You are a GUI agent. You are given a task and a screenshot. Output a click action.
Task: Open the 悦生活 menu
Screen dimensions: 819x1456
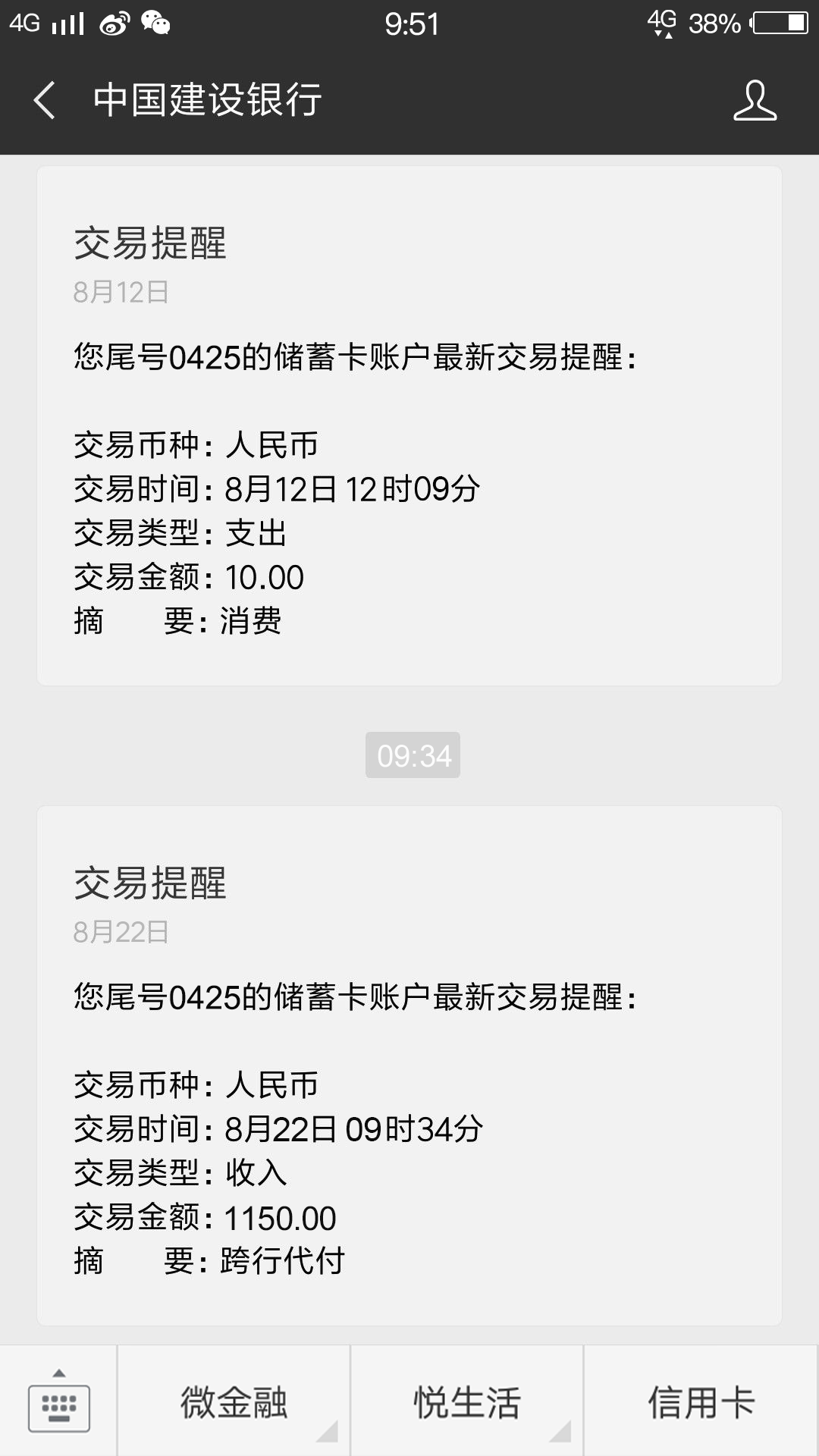(467, 1401)
